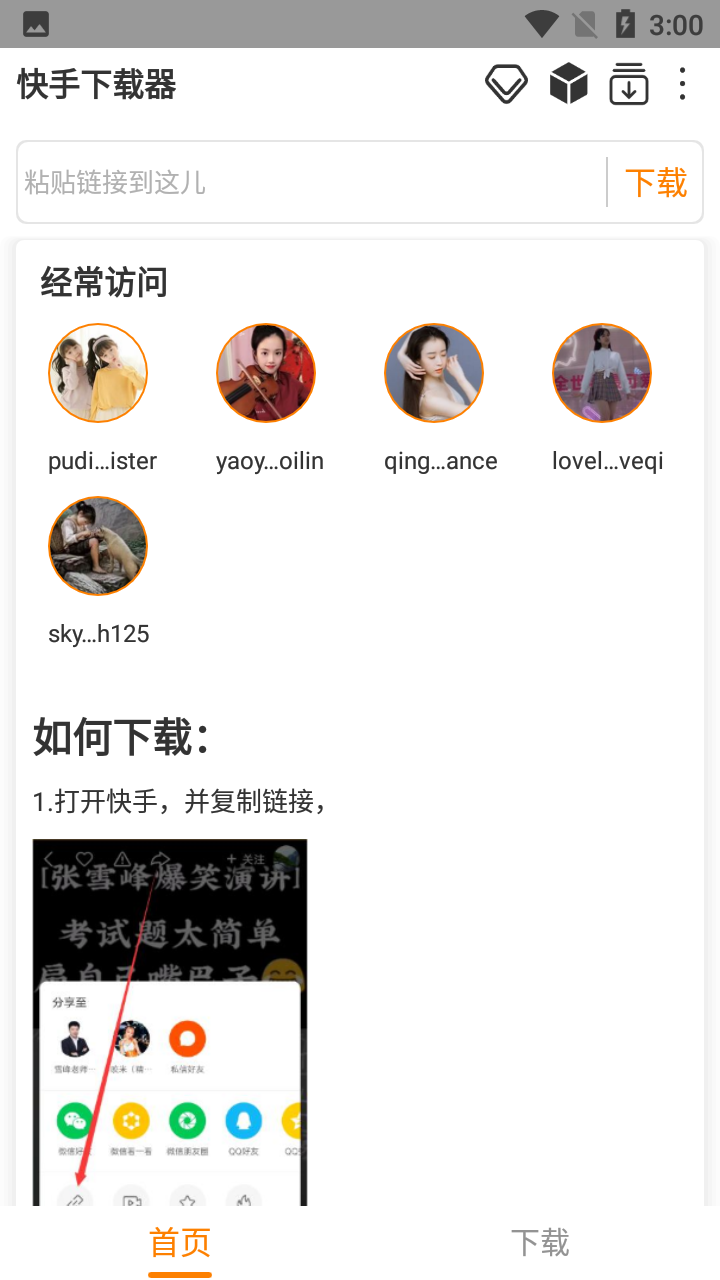The width and height of the screenshot is (720, 1280).
Task: Open the lovel...veqi profile
Action: [602, 373]
